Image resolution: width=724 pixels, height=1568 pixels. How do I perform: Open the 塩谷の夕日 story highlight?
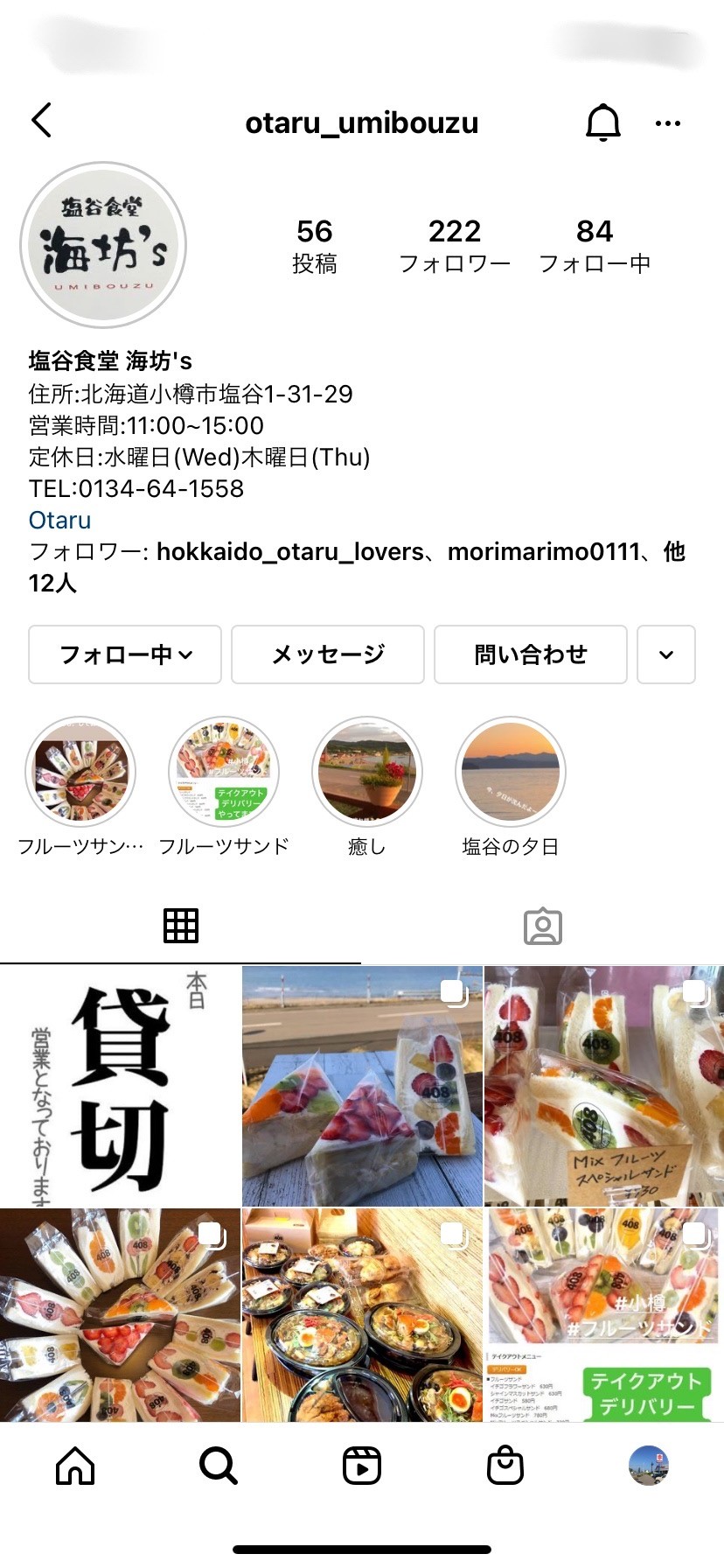511,772
